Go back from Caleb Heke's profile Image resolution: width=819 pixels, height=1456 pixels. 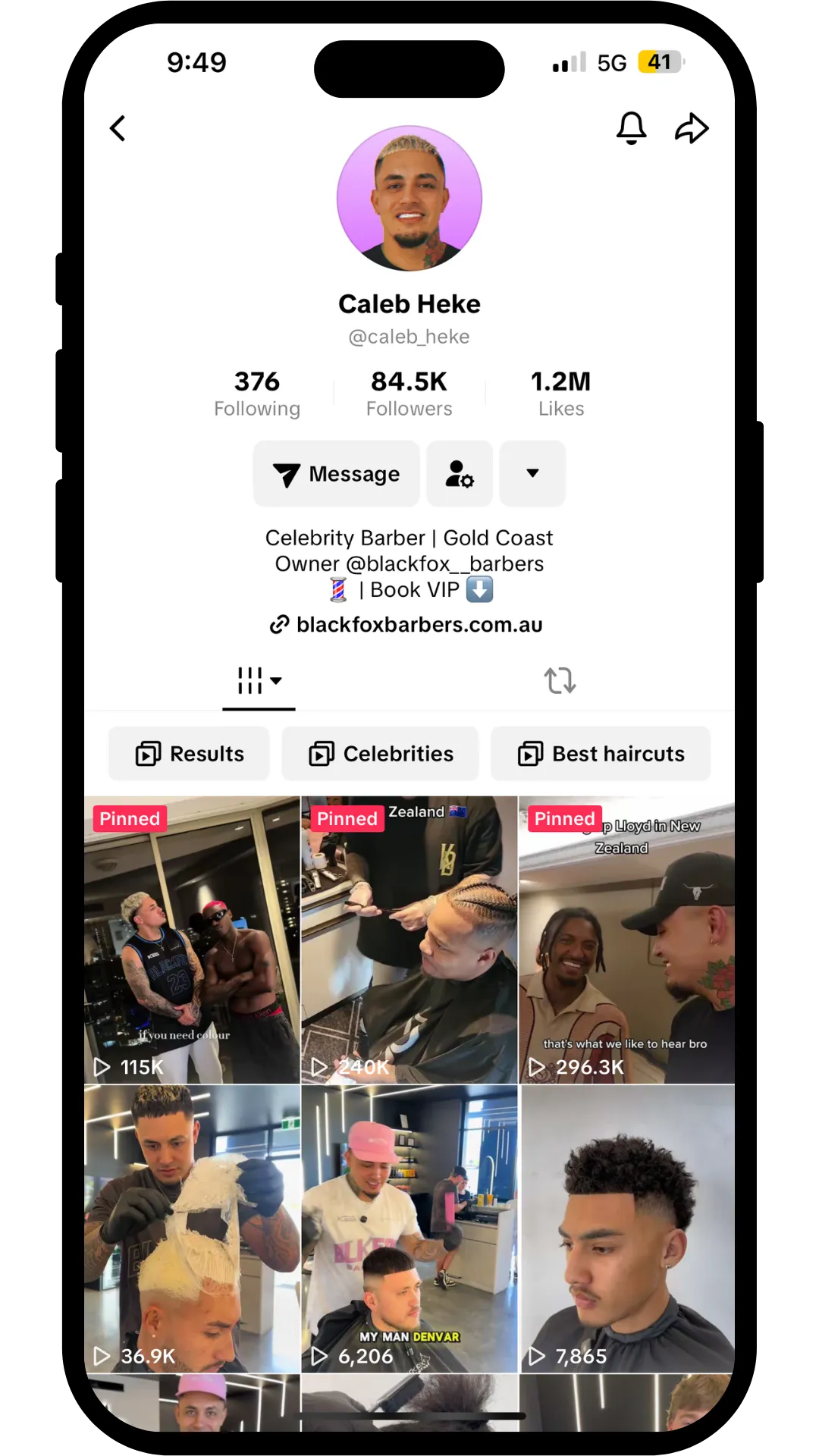pos(118,128)
